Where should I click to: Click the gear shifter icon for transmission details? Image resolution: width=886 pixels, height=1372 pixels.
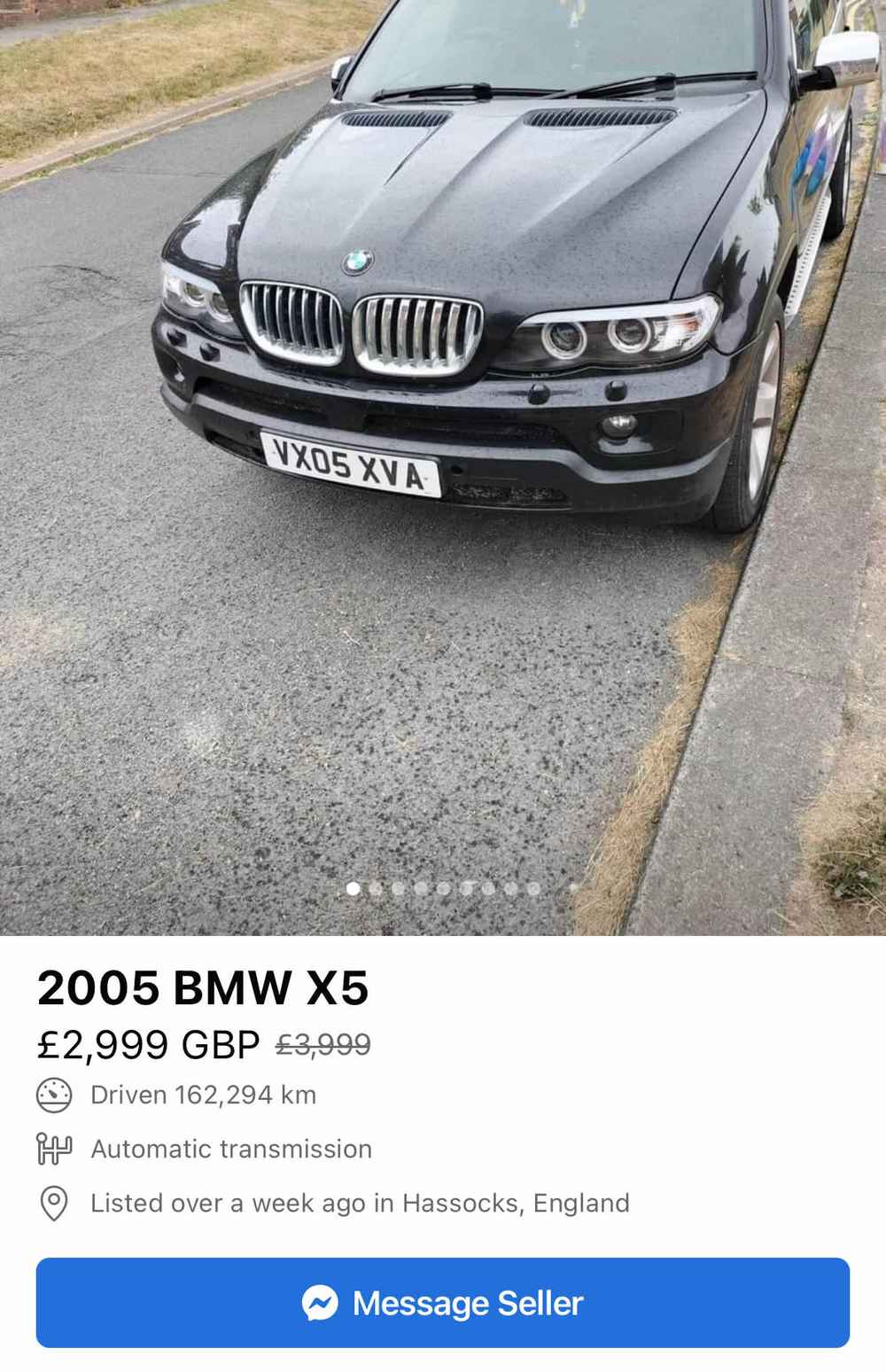pyautogui.click(x=53, y=1149)
